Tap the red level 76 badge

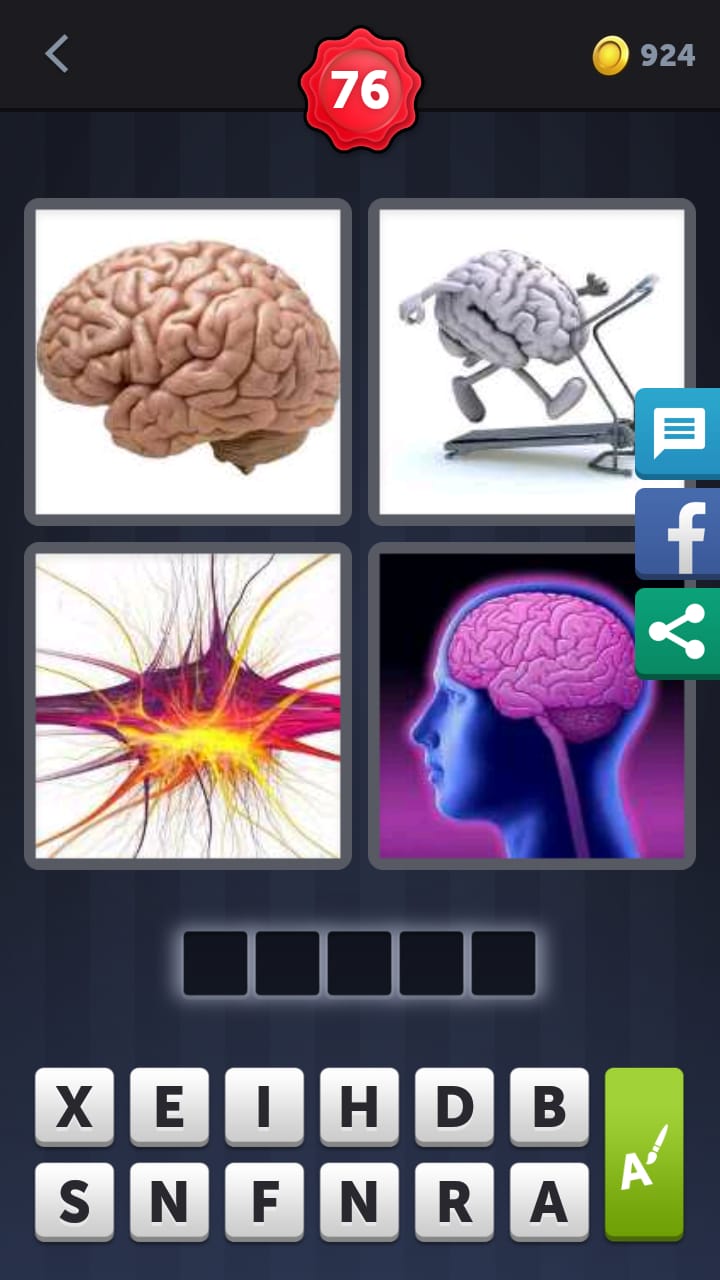(x=360, y=90)
